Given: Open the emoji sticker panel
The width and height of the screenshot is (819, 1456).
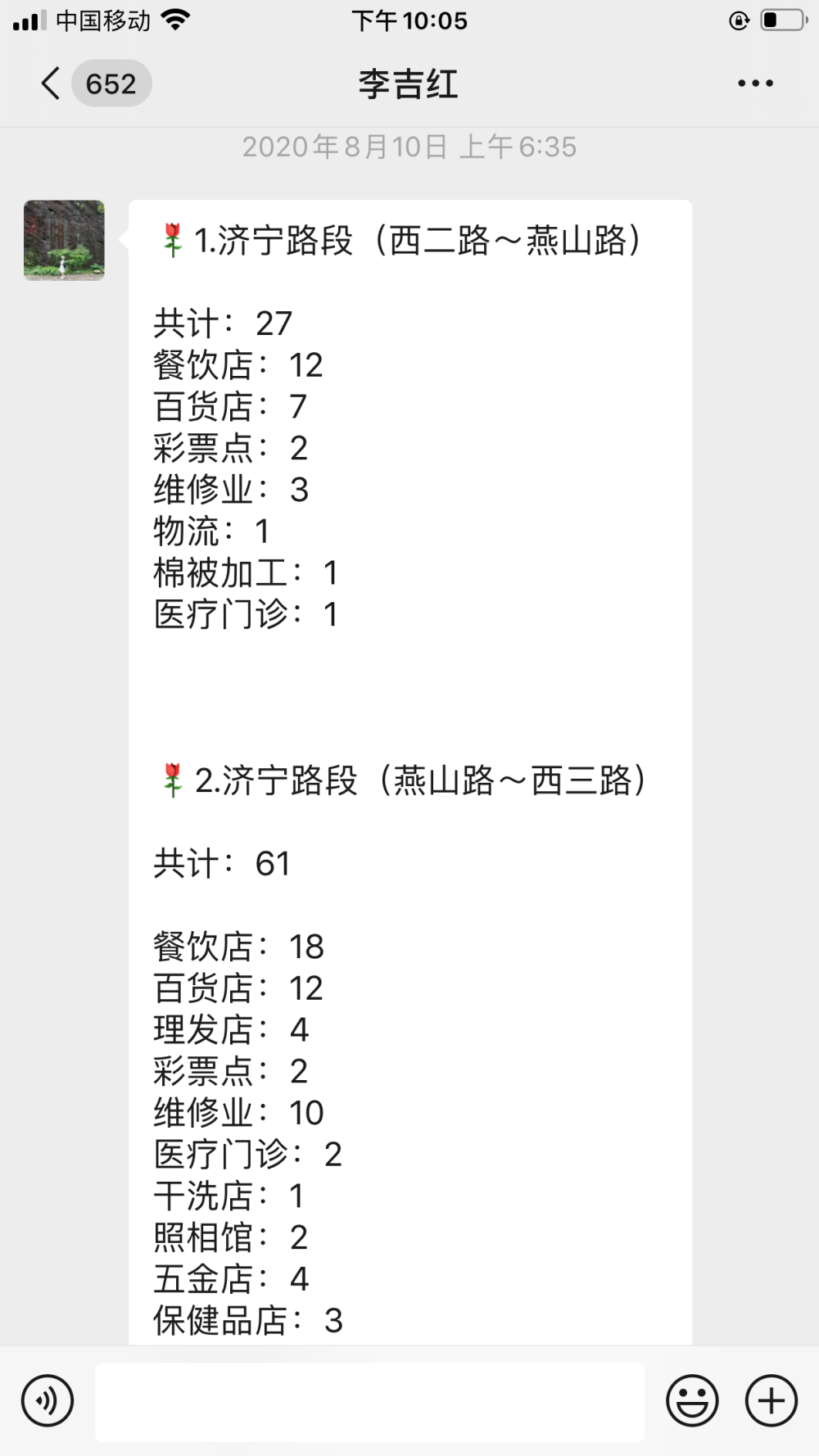Looking at the screenshot, I should pos(692,1400).
